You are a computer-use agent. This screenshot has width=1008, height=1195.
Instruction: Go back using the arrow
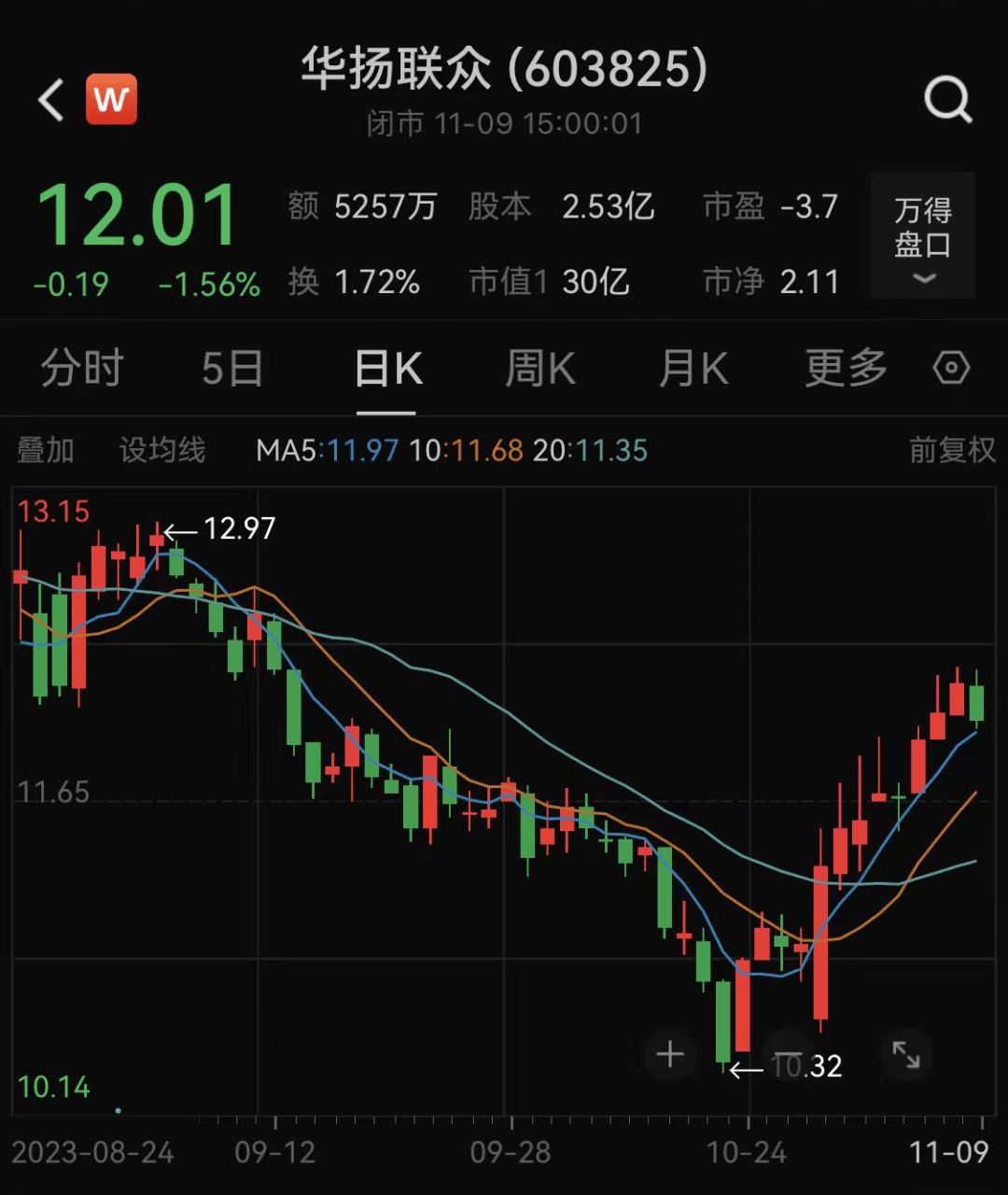coord(51,100)
